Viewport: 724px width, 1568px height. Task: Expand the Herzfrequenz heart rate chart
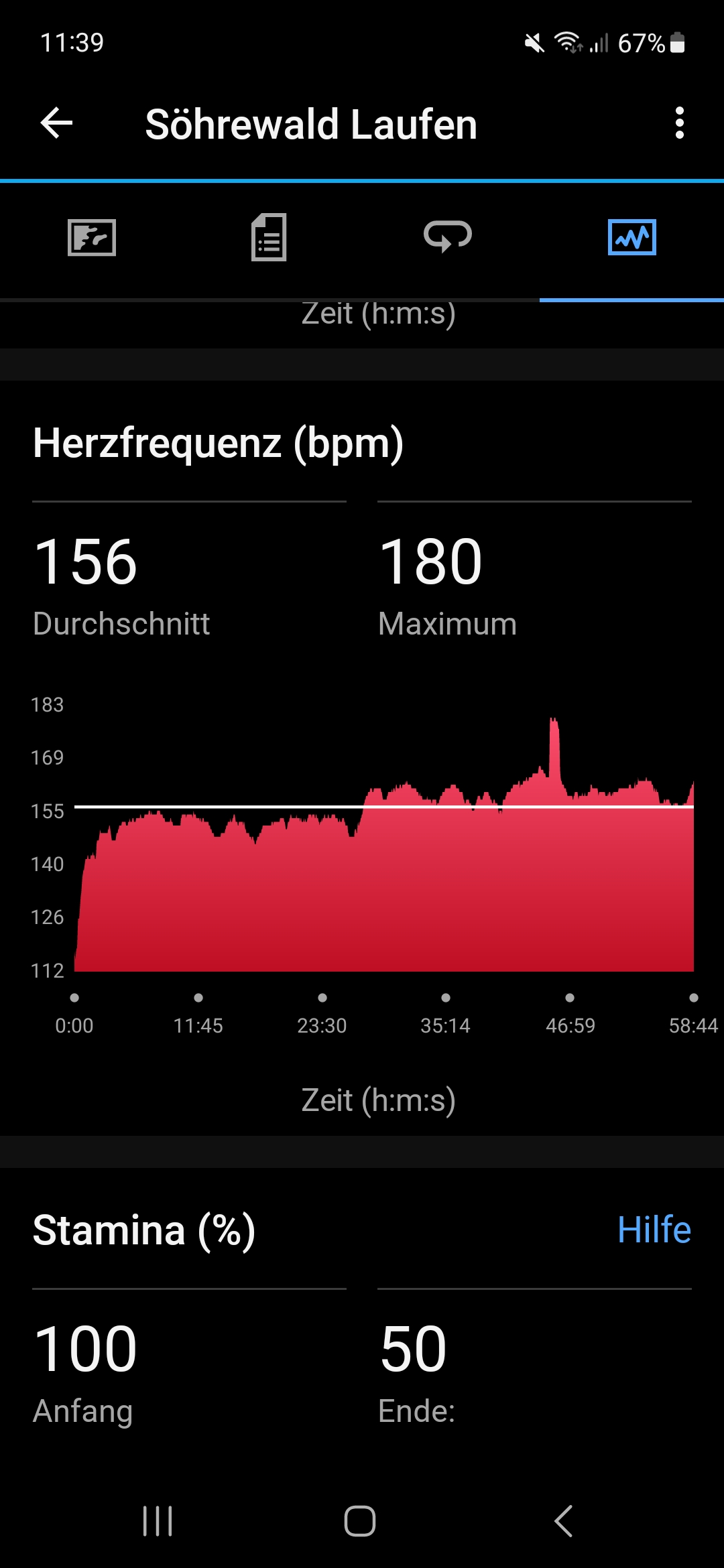pyautogui.click(x=383, y=844)
